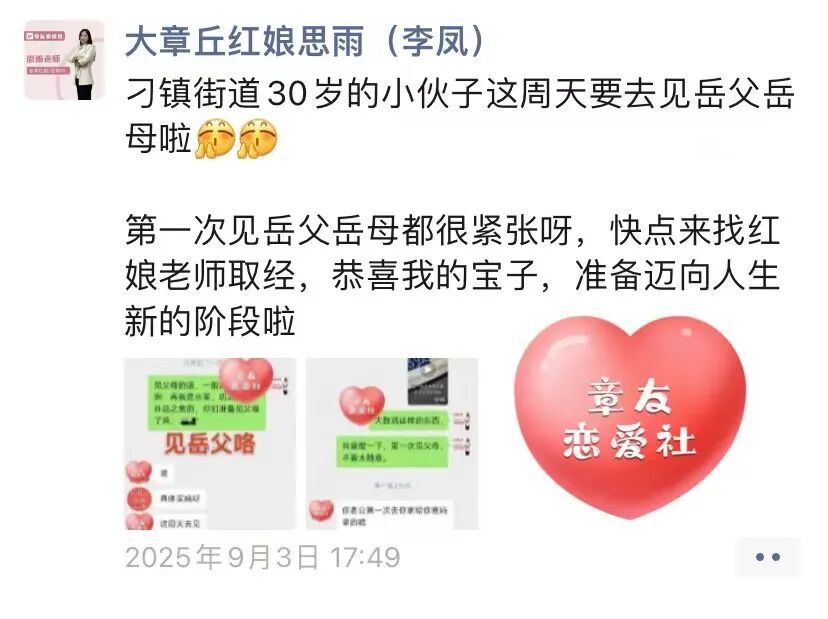Open the like and comment menu button
Viewport: 828px width, 619px height.
[x=767, y=557]
